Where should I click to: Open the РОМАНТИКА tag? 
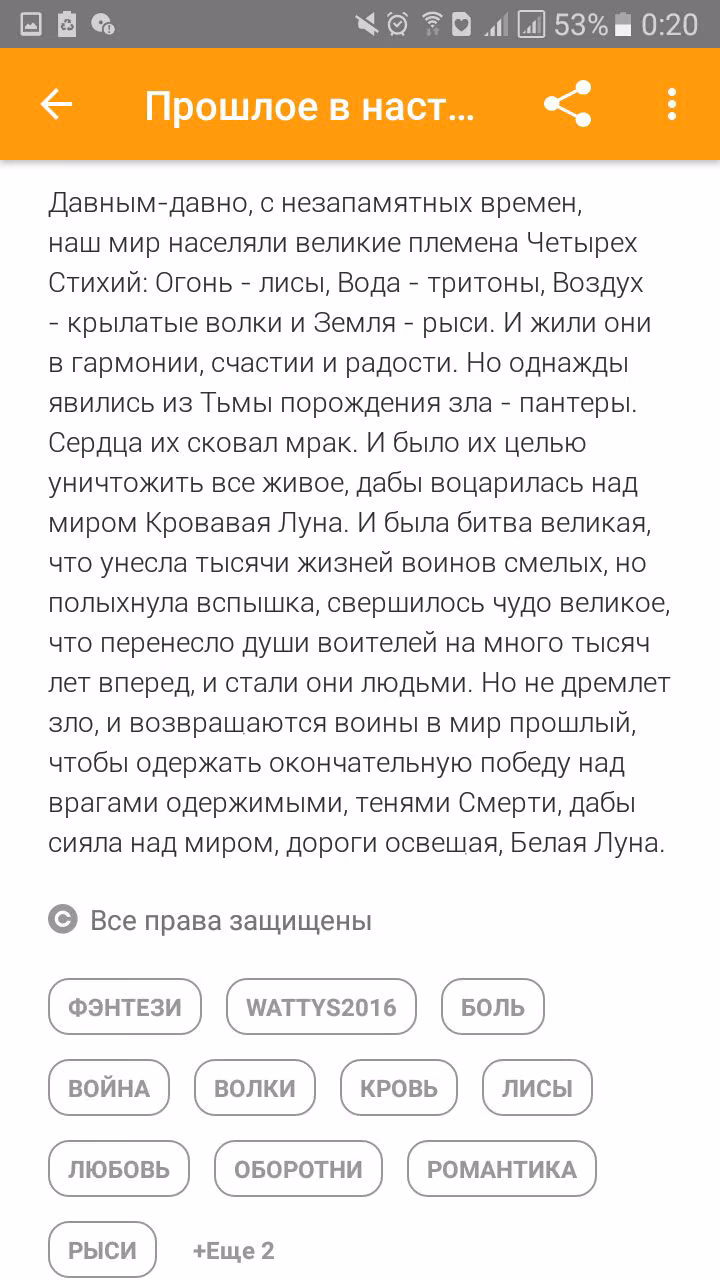coord(502,1169)
